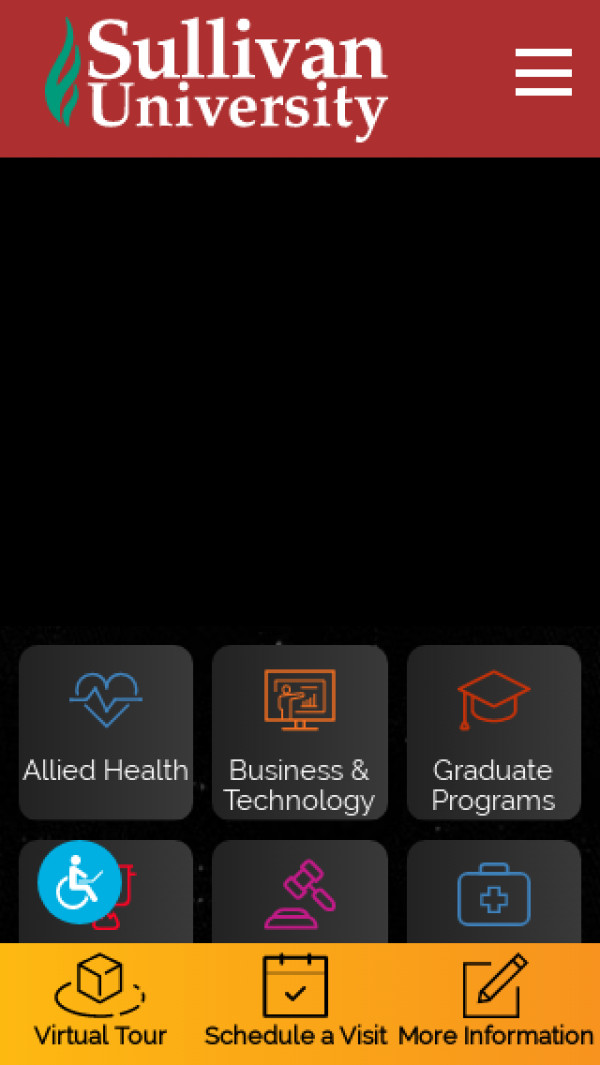Open the gavel icon program tile
Image resolution: width=600 pixels, height=1065 pixels.
click(299, 893)
